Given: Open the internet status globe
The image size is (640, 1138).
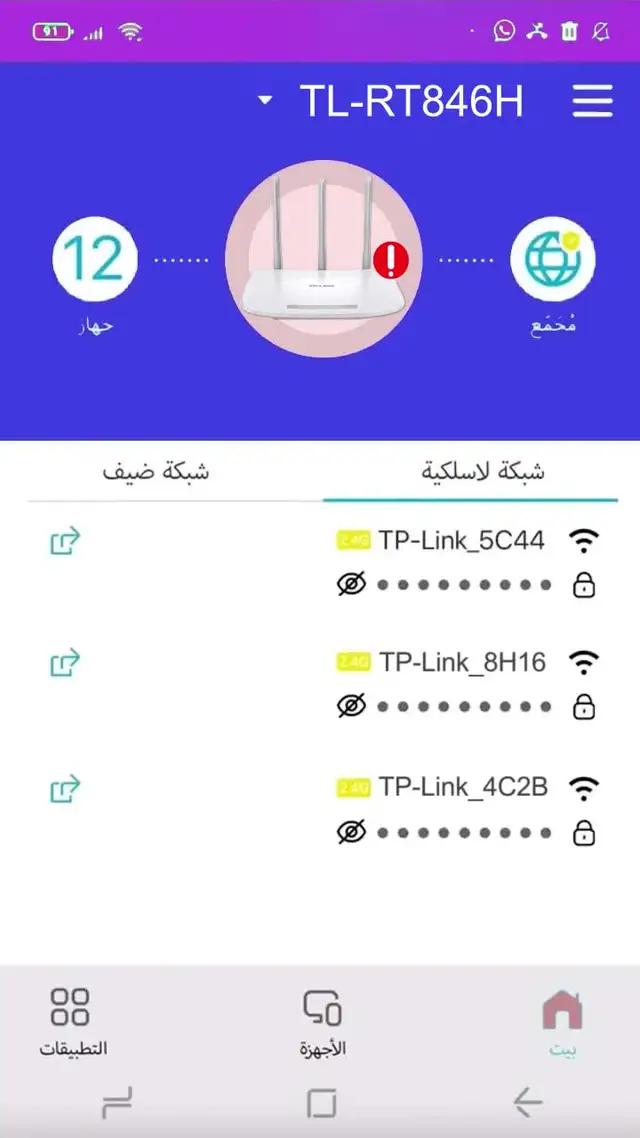Looking at the screenshot, I should point(552,258).
